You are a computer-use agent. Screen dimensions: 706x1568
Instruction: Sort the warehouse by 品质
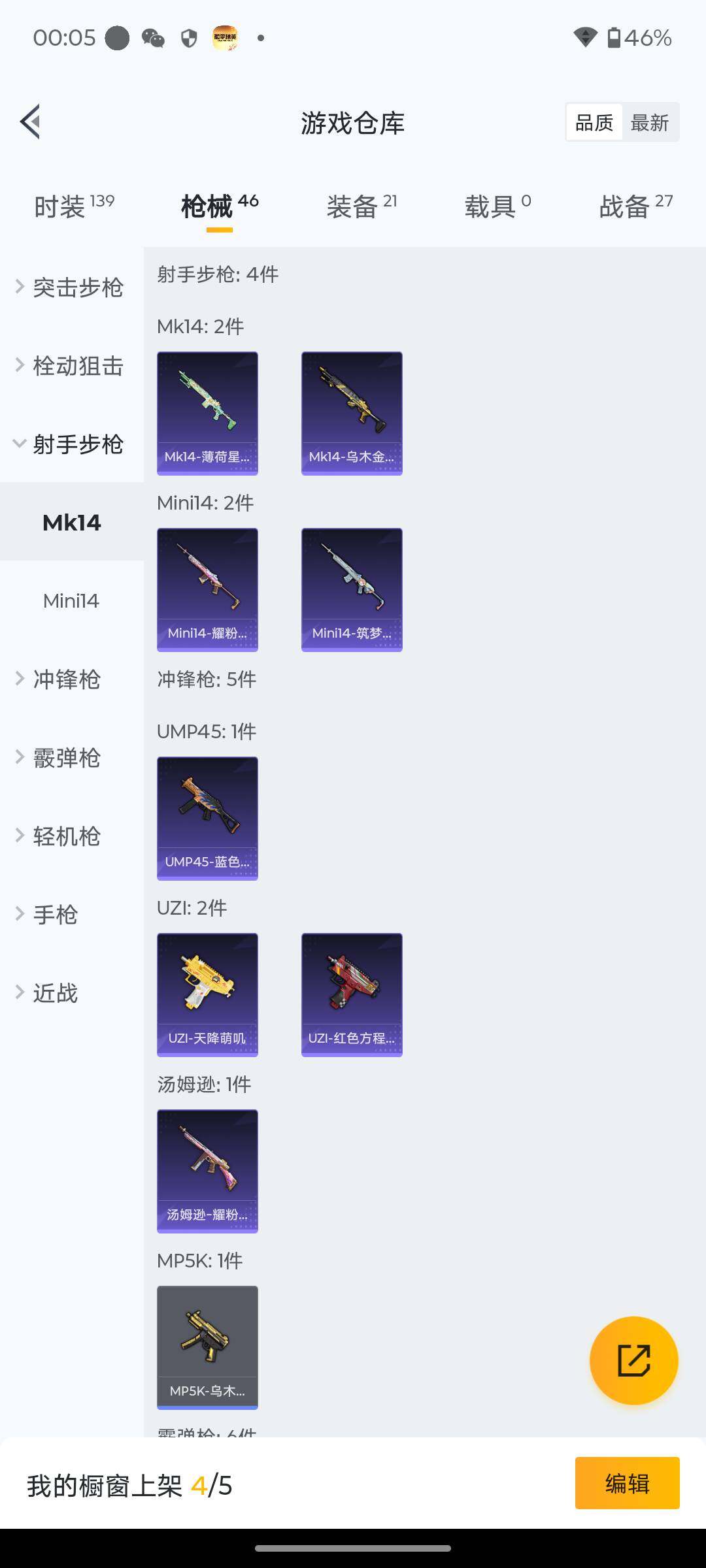[594, 122]
